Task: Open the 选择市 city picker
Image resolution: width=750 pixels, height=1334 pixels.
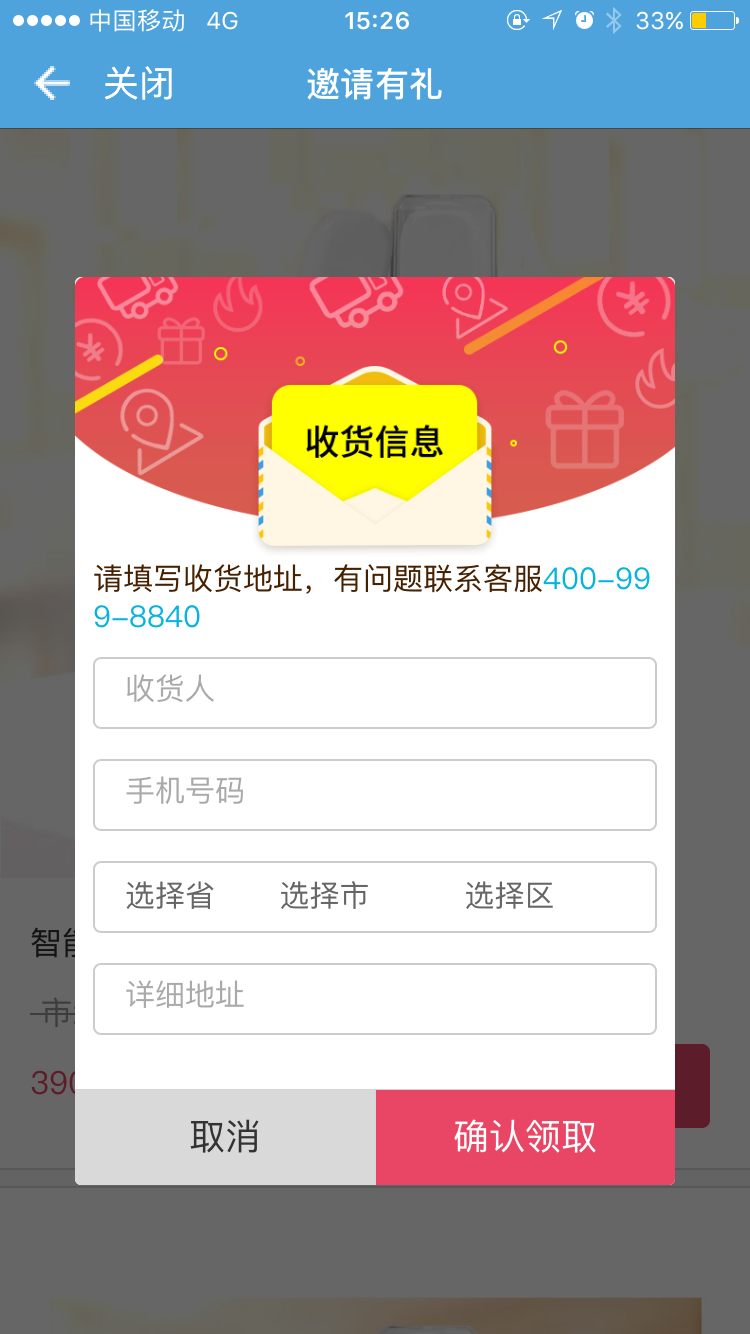Action: click(x=324, y=896)
